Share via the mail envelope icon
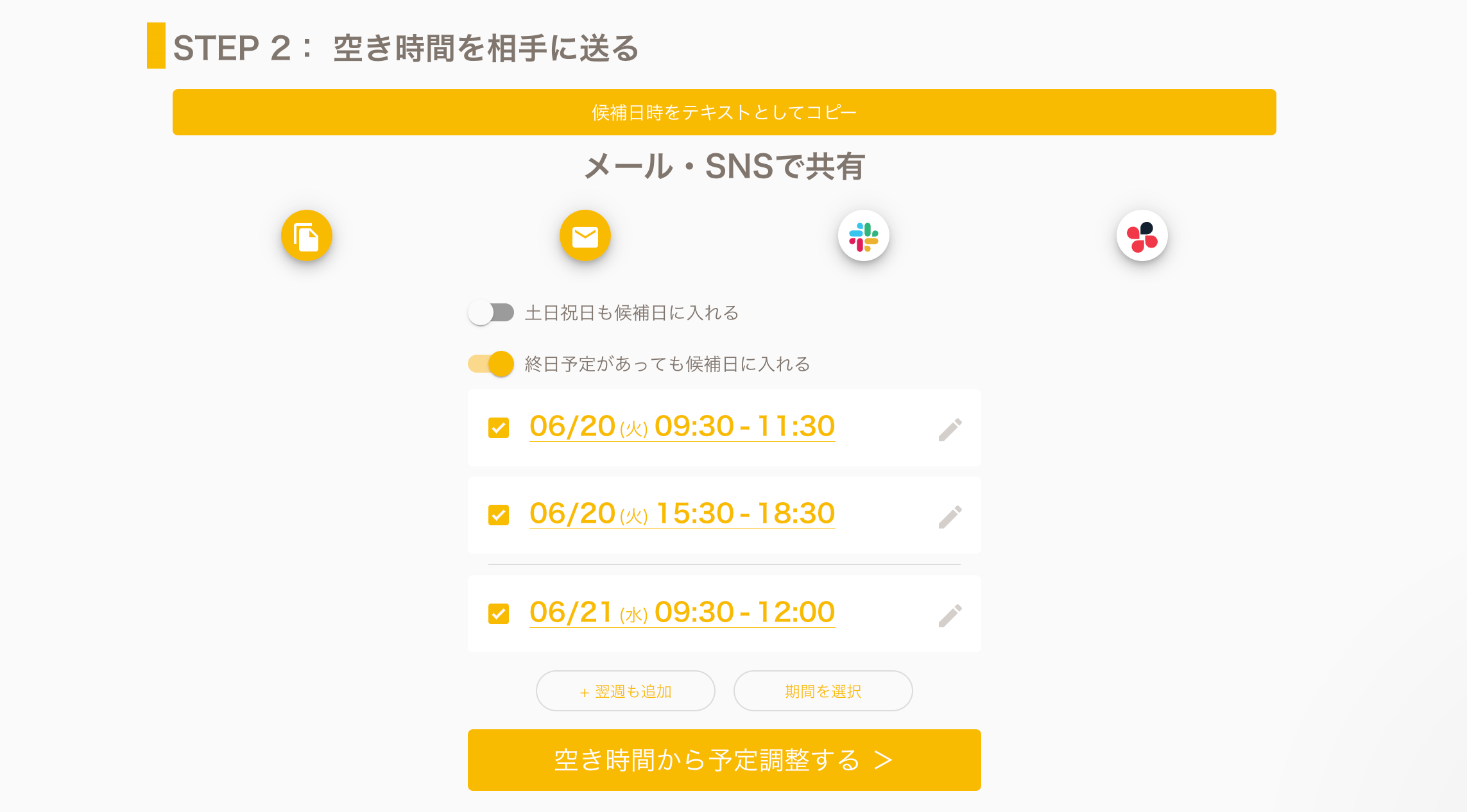The width and height of the screenshot is (1467, 812). [x=585, y=236]
